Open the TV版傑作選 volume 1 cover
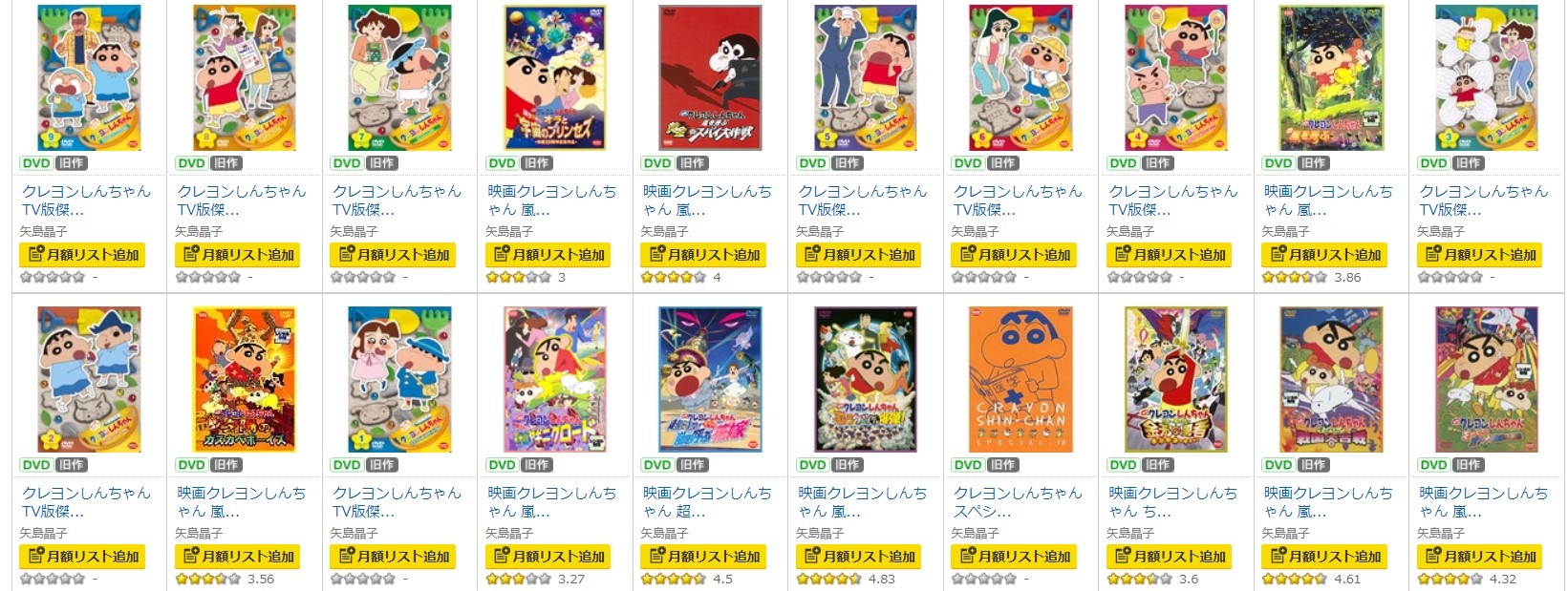This screenshot has width=1568, height=591. point(399,379)
